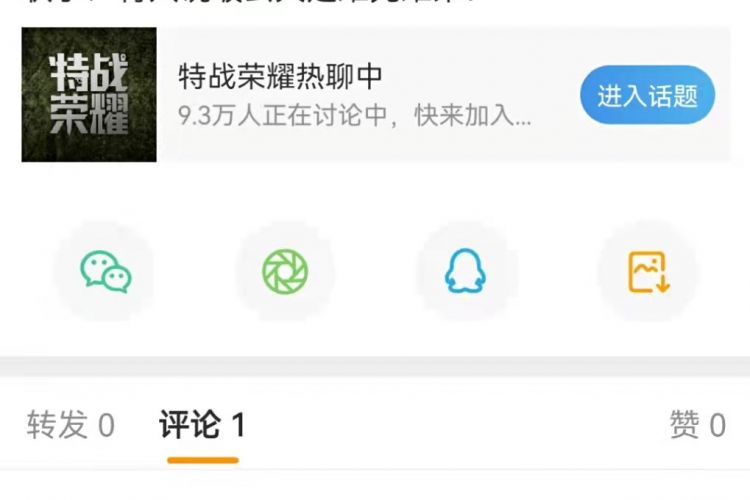Tap the 进入话题 button
750x500 pixels.
tap(647, 96)
